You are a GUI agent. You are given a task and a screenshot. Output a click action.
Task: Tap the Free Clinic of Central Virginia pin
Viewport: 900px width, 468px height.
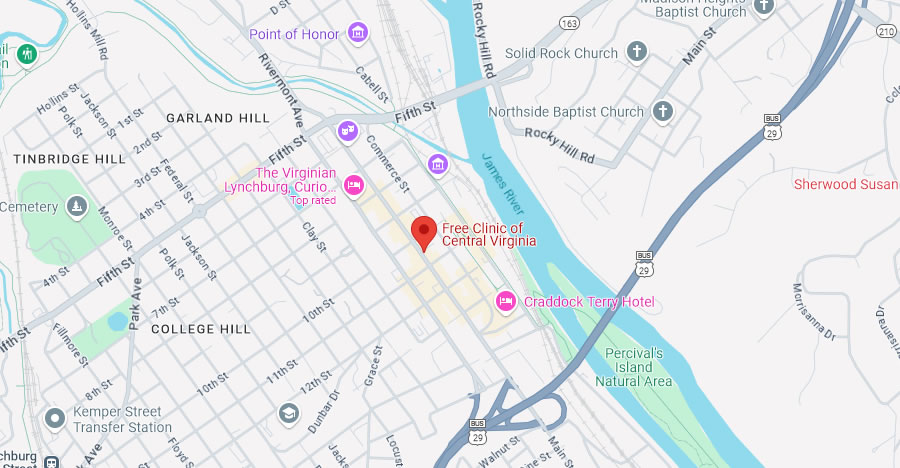424,231
